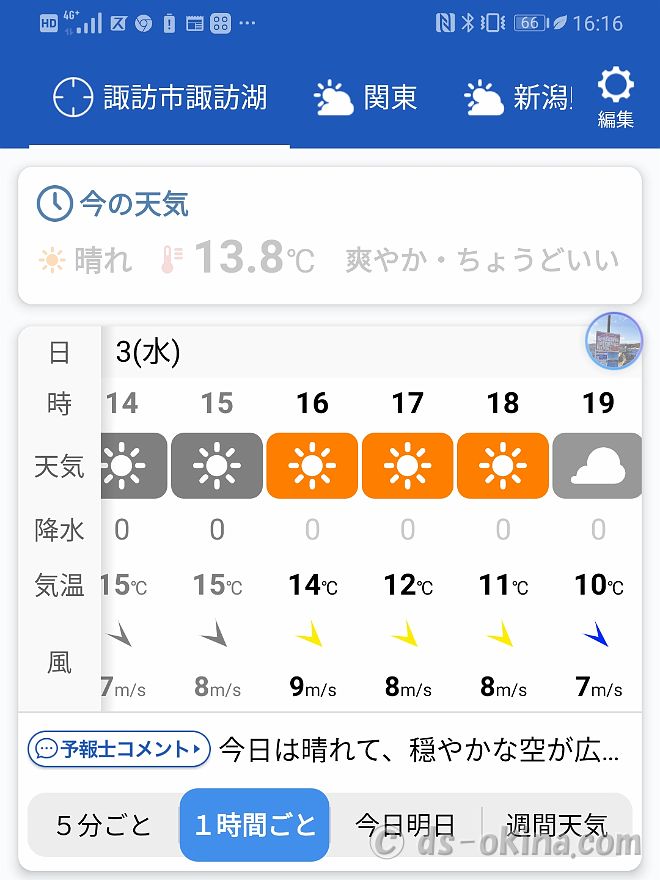Open the round live camera thumbnail
The height and width of the screenshot is (880, 660).
[613, 341]
